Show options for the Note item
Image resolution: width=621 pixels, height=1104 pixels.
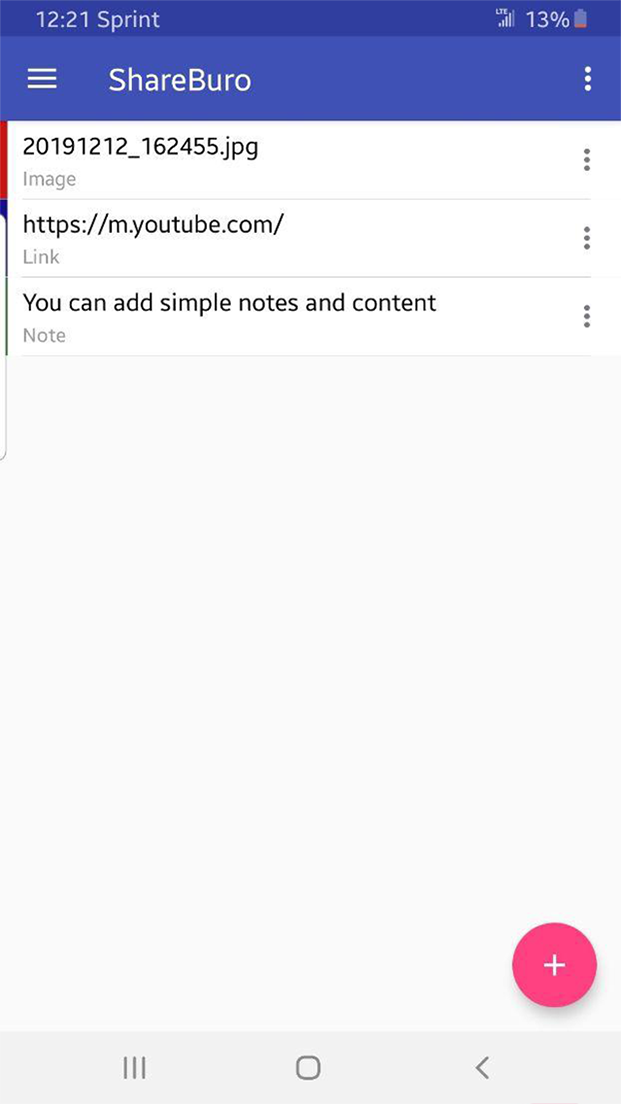tap(586, 316)
